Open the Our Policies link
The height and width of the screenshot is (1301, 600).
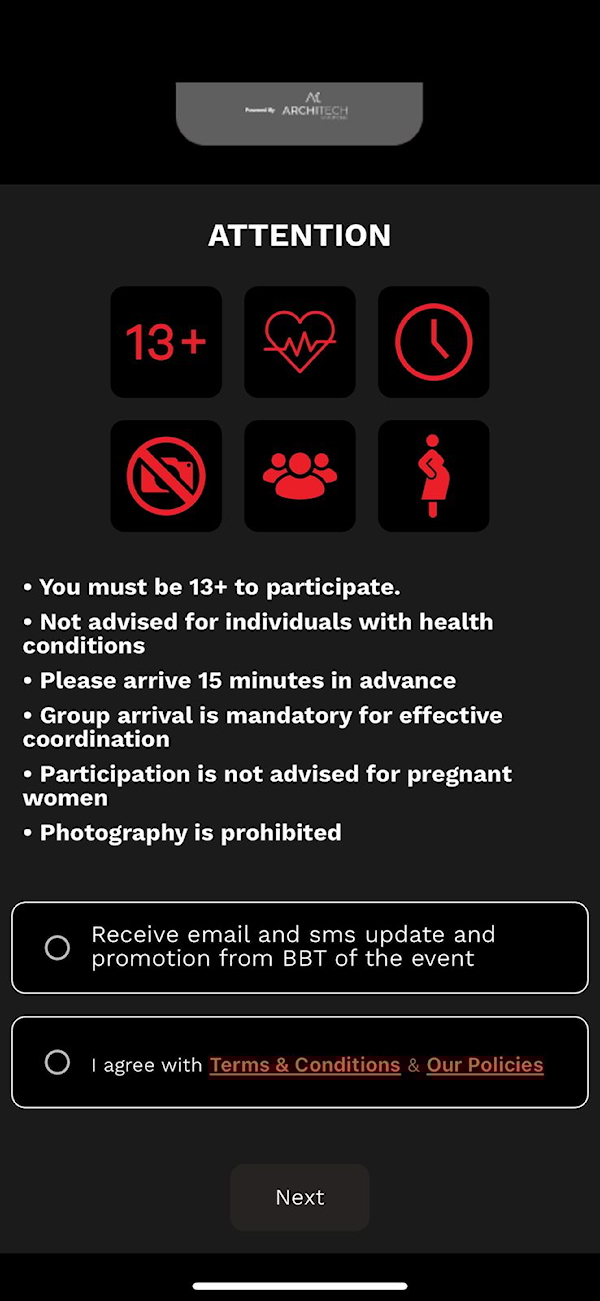(x=485, y=1065)
